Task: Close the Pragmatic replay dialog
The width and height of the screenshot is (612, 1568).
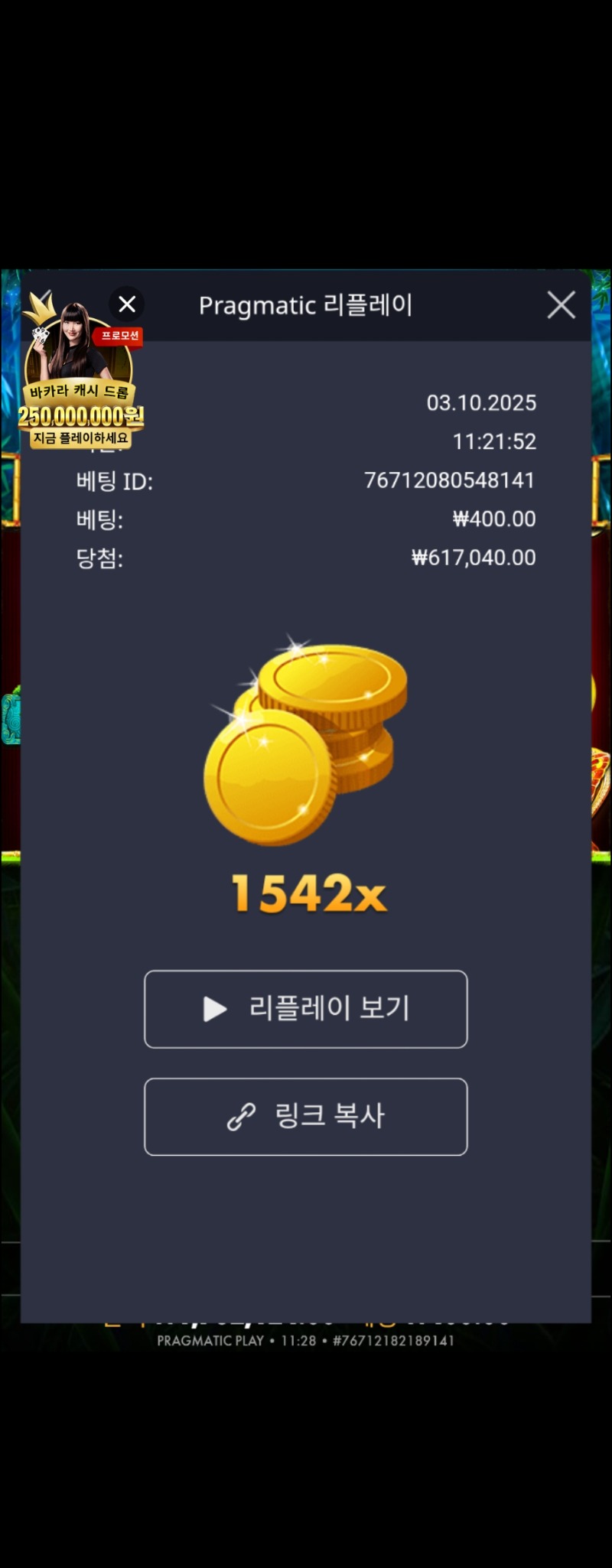Action: pos(561,305)
